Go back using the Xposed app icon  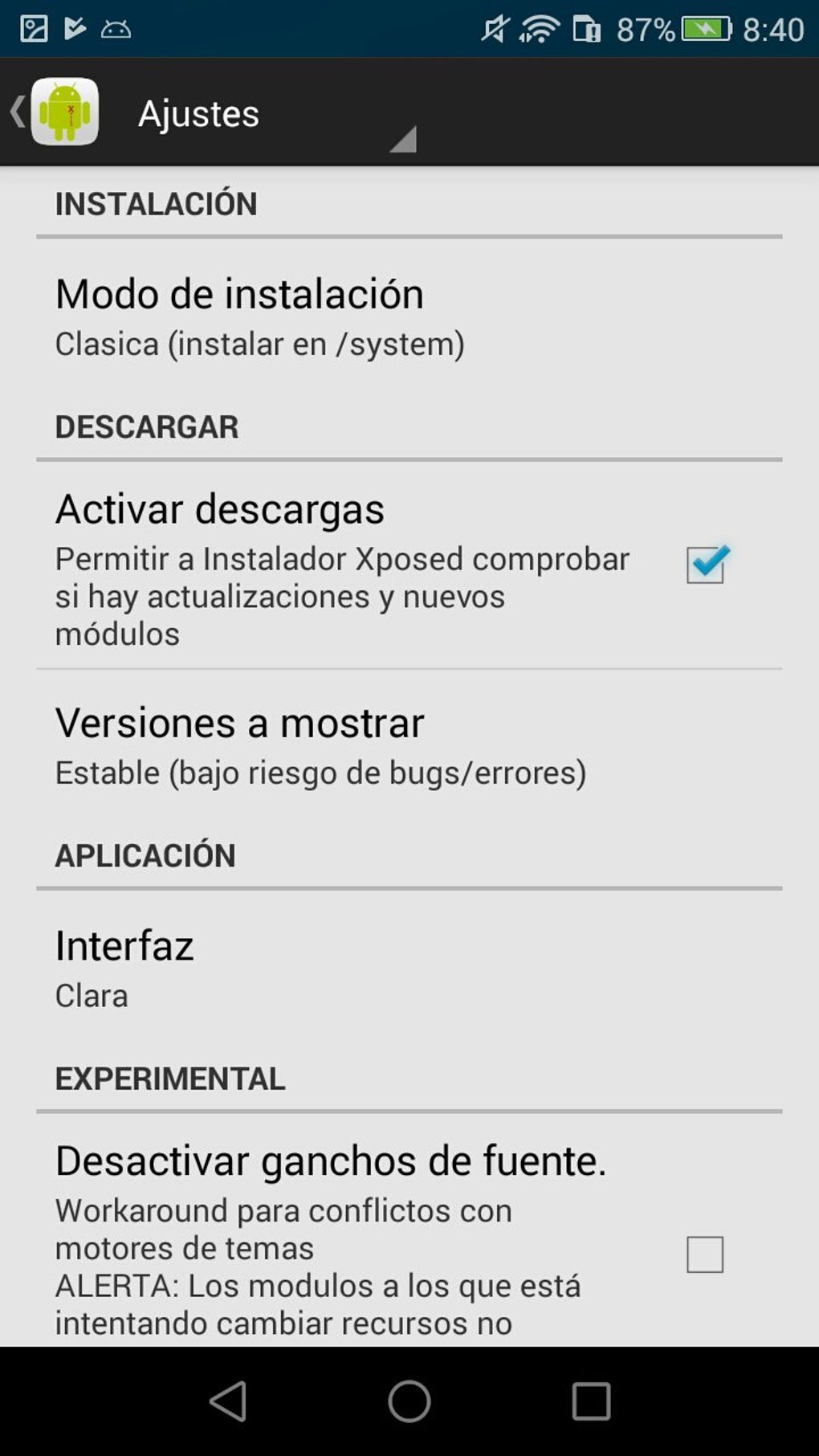point(64,112)
